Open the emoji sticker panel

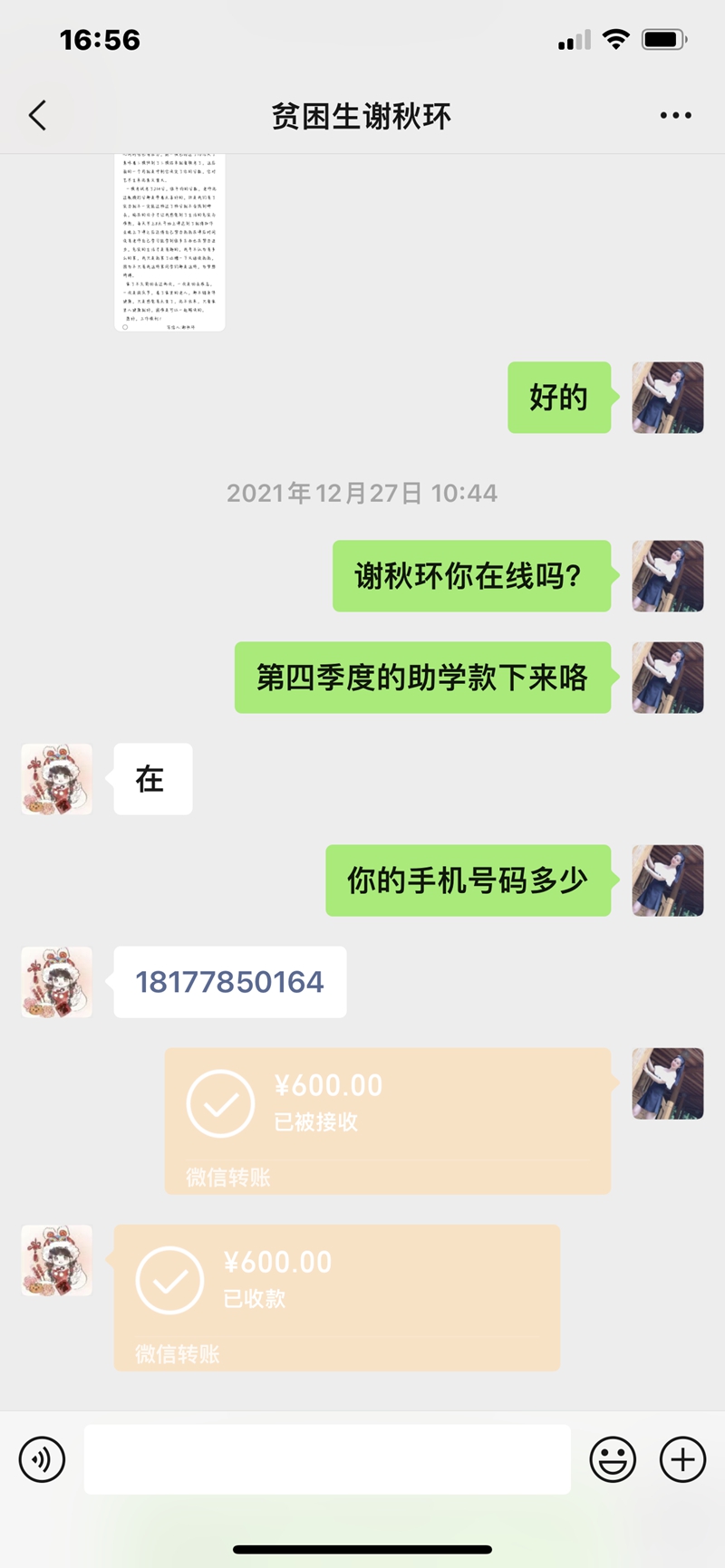[613, 1459]
